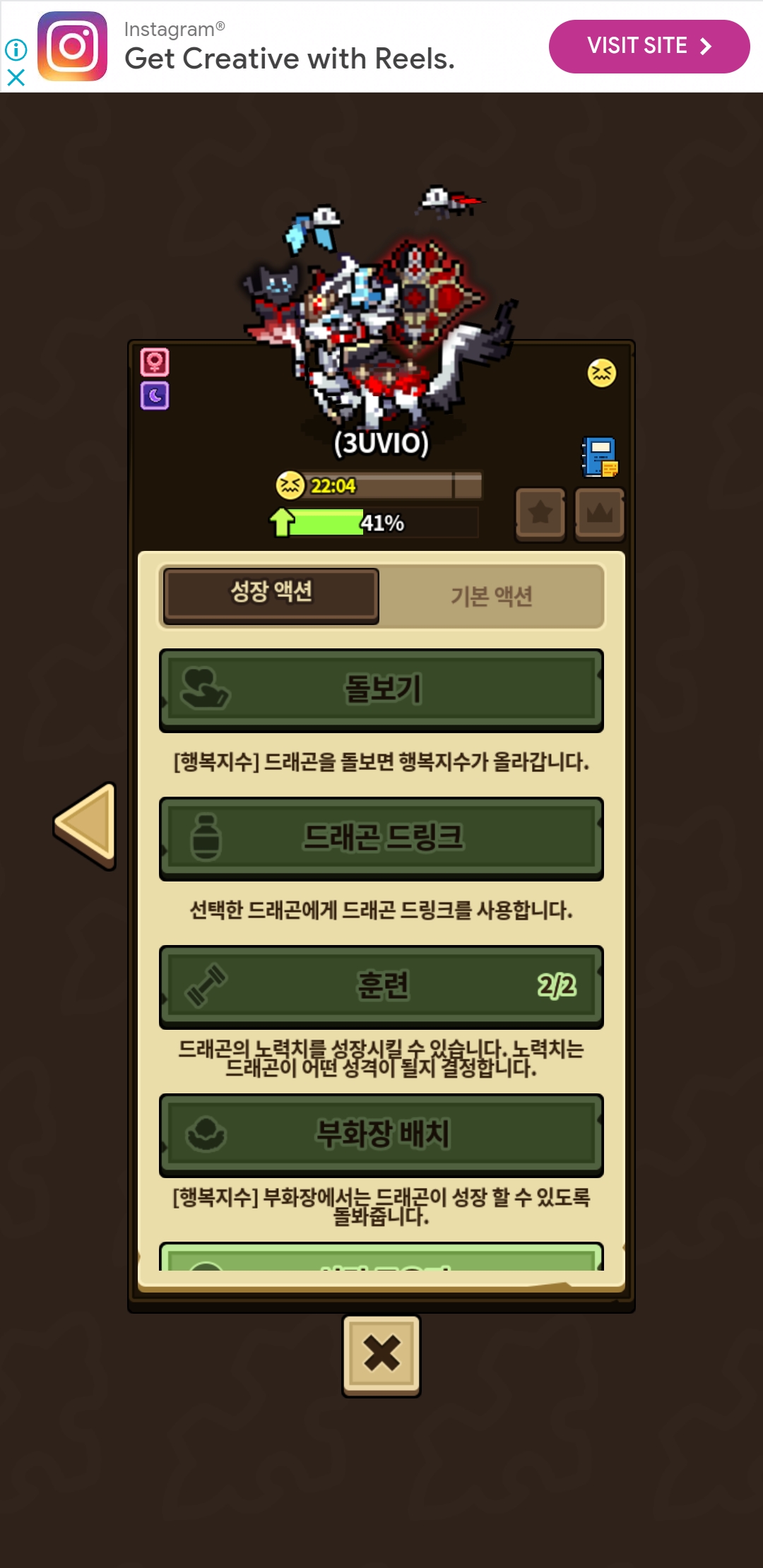
Task: Select the 부화장 배치 button
Action: [381, 1135]
